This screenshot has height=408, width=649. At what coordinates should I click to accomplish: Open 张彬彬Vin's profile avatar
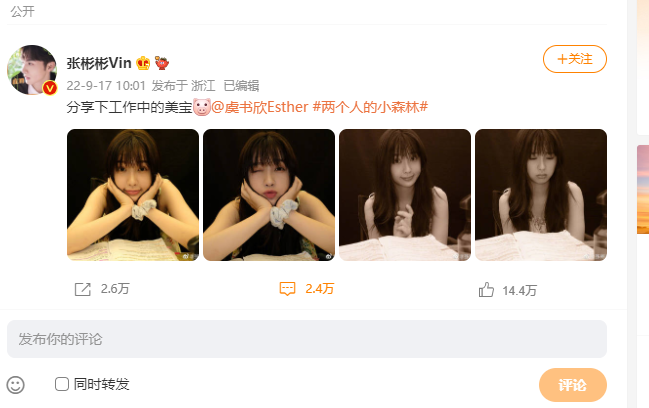point(32,70)
